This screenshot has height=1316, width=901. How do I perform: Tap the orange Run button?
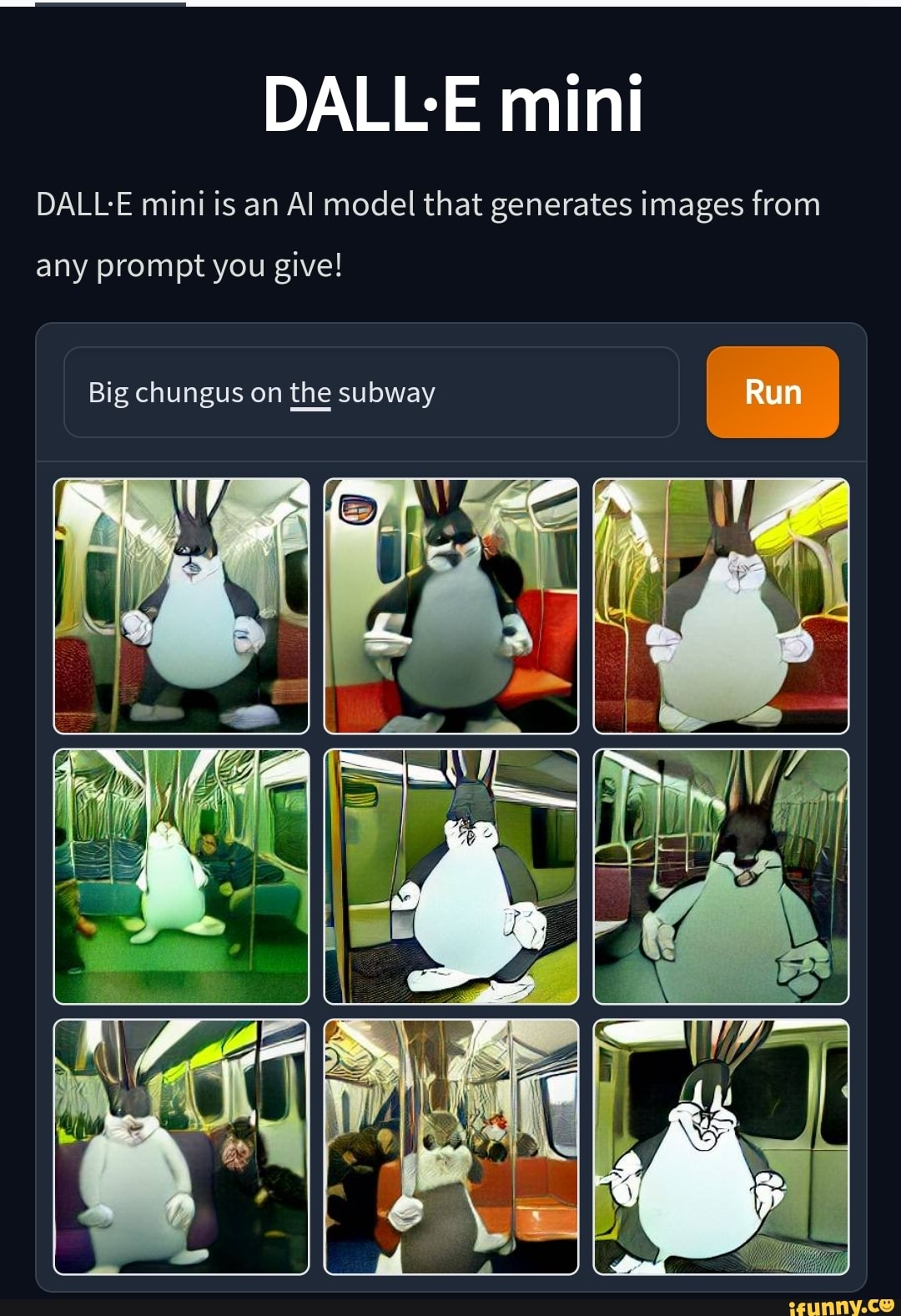click(x=773, y=392)
